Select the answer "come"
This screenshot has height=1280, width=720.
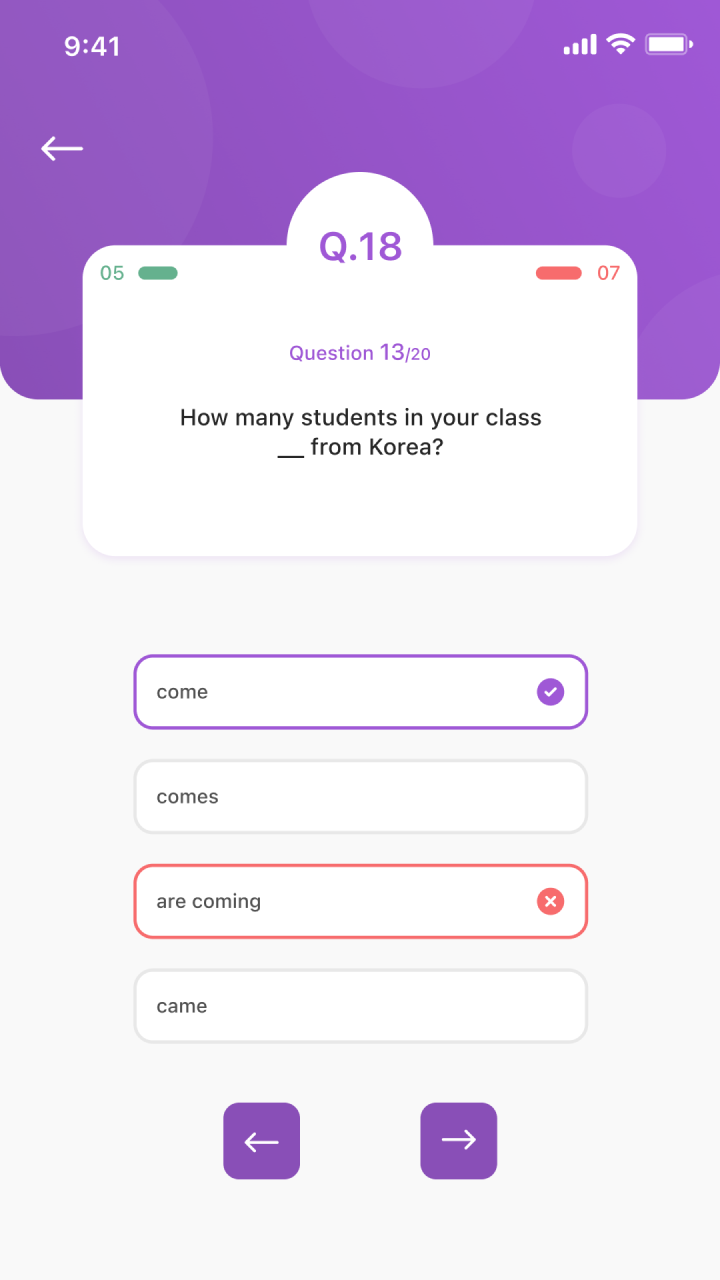coord(360,692)
